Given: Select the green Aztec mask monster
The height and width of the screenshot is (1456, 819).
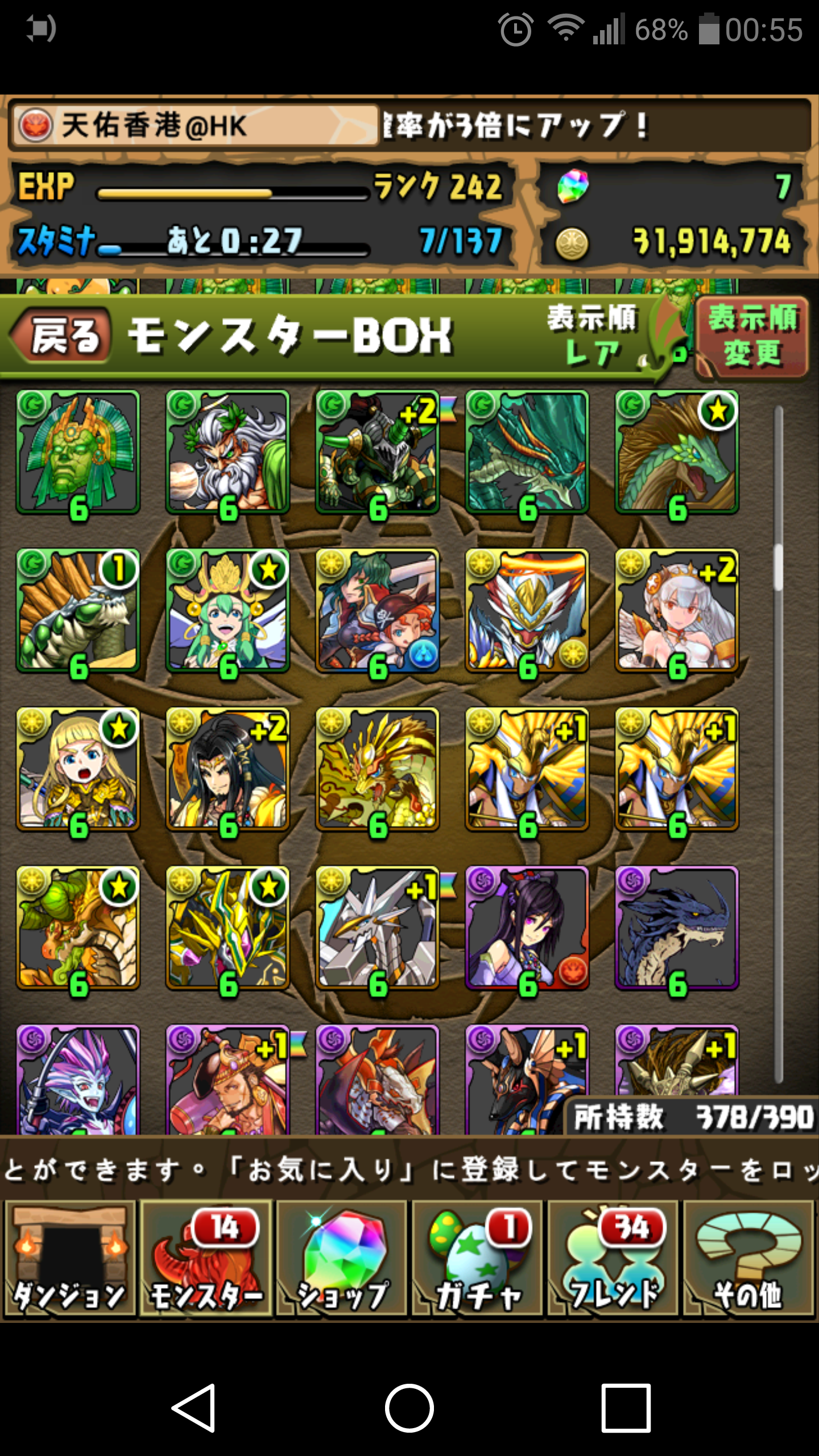Looking at the screenshot, I should coord(78,452).
